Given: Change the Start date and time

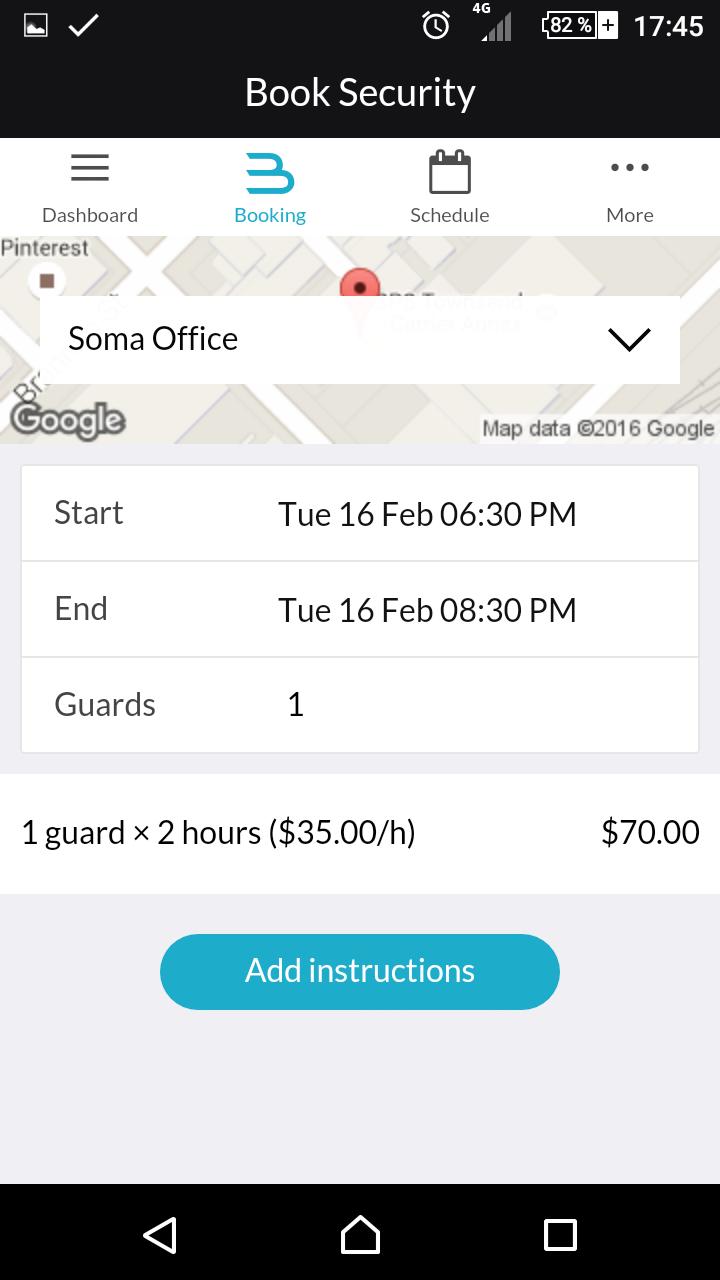Looking at the screenshot, I should click(427, 514).
